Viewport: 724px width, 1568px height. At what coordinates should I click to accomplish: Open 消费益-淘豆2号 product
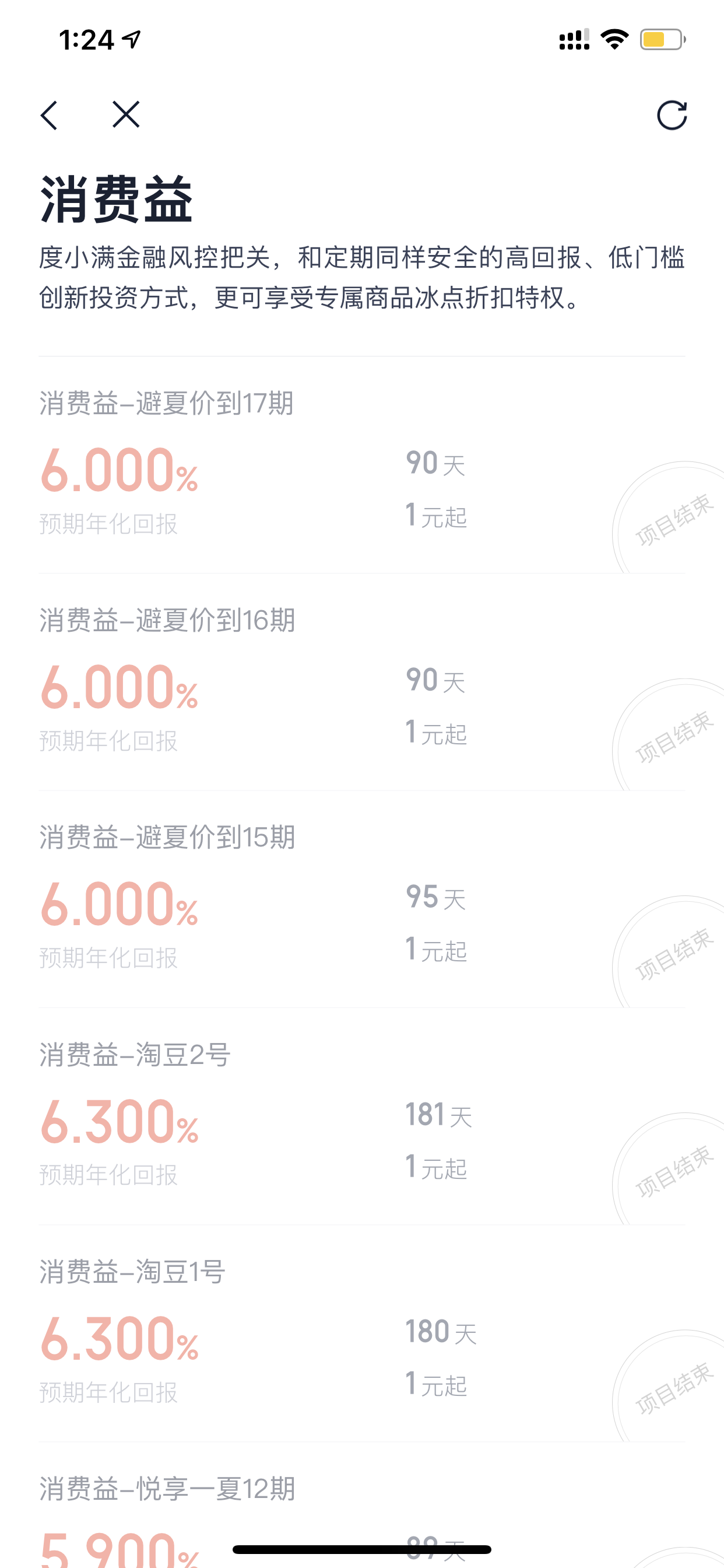point(362,1117)
